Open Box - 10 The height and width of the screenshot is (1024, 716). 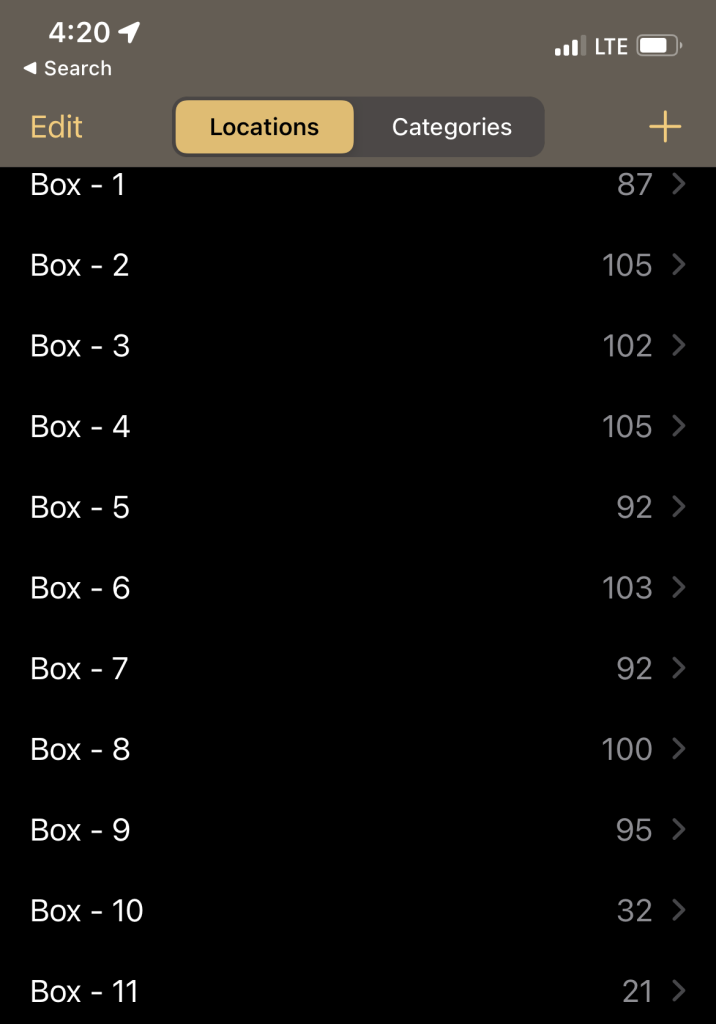click(x=357, y=911)
